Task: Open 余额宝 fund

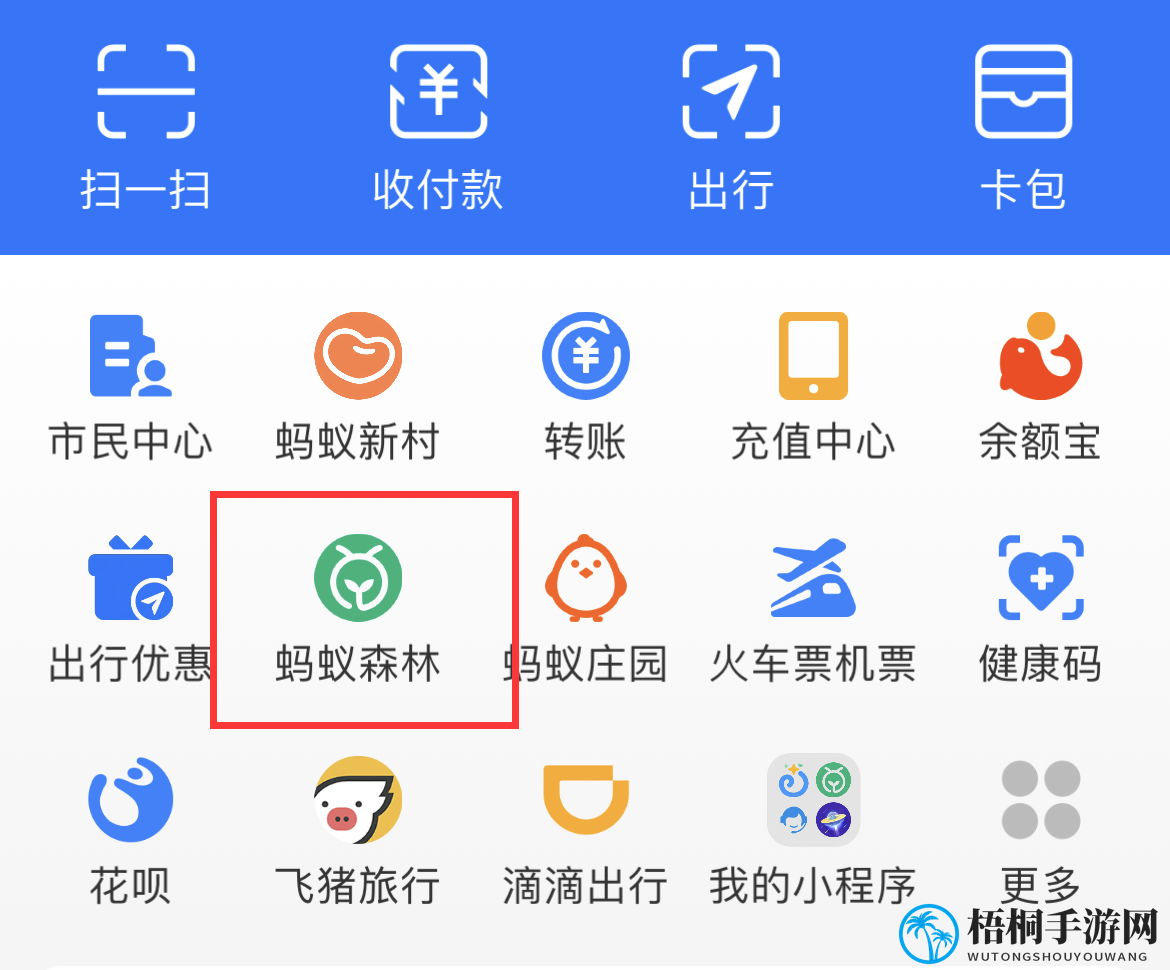Action: click(x=1040, y=385)
